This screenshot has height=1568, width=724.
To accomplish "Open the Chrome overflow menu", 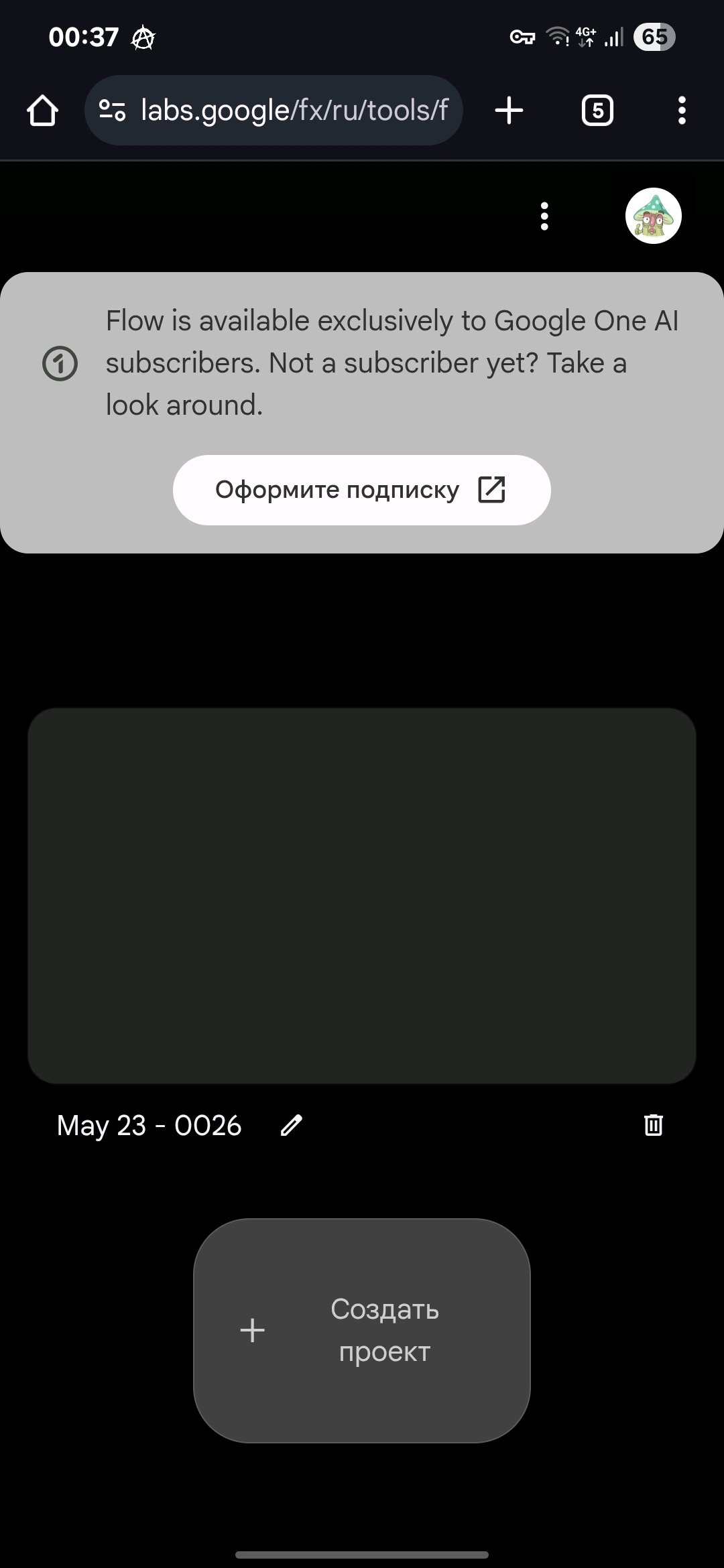I will 682,111.
